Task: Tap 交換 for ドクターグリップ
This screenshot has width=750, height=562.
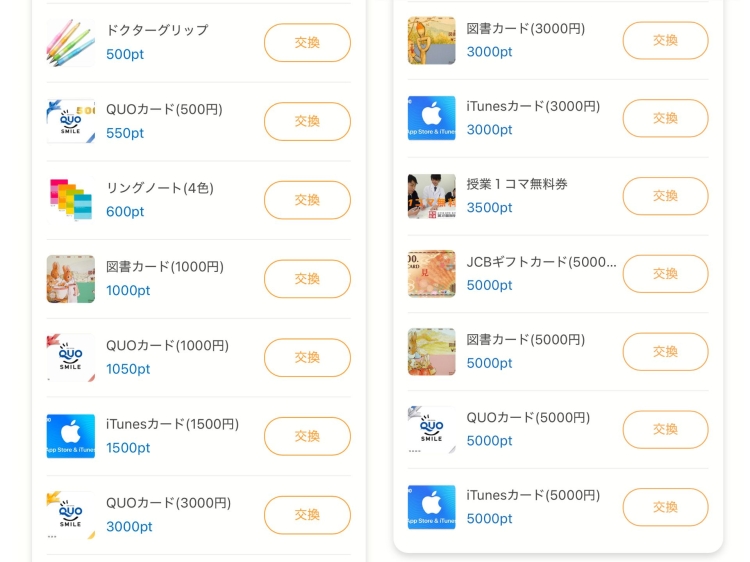Action: tap(307, 43)
